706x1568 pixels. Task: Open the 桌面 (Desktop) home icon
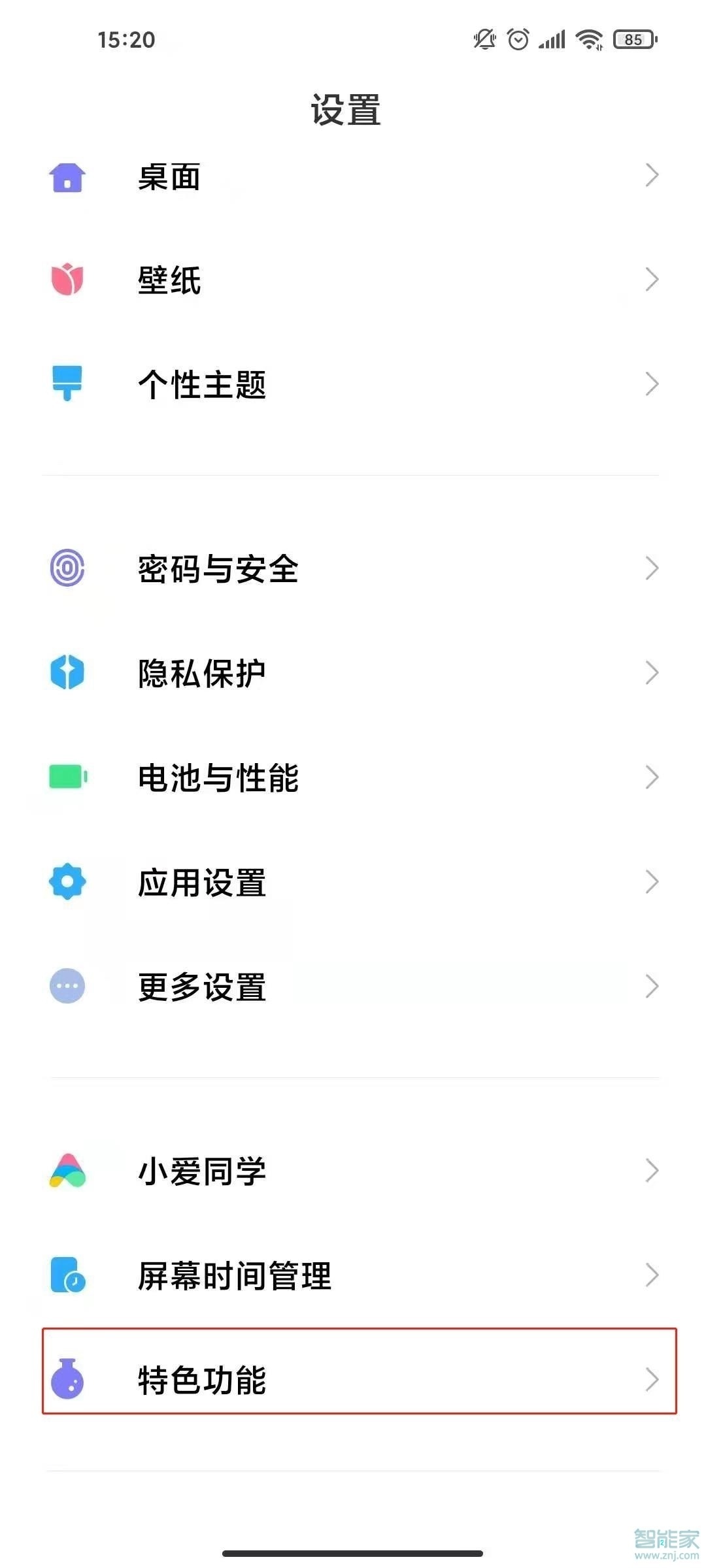67,176
